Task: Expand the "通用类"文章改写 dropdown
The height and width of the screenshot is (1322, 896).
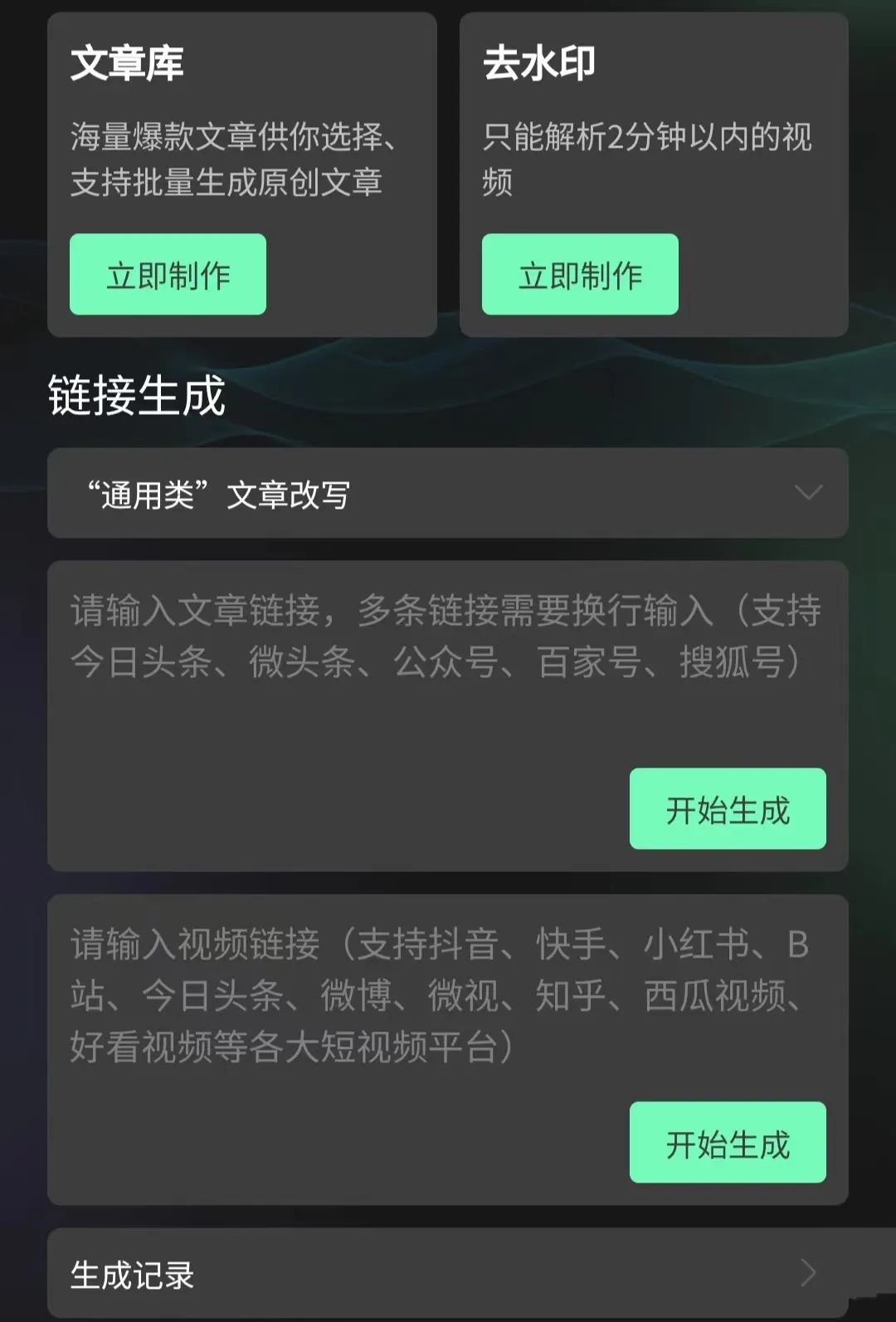Action: 447,494
